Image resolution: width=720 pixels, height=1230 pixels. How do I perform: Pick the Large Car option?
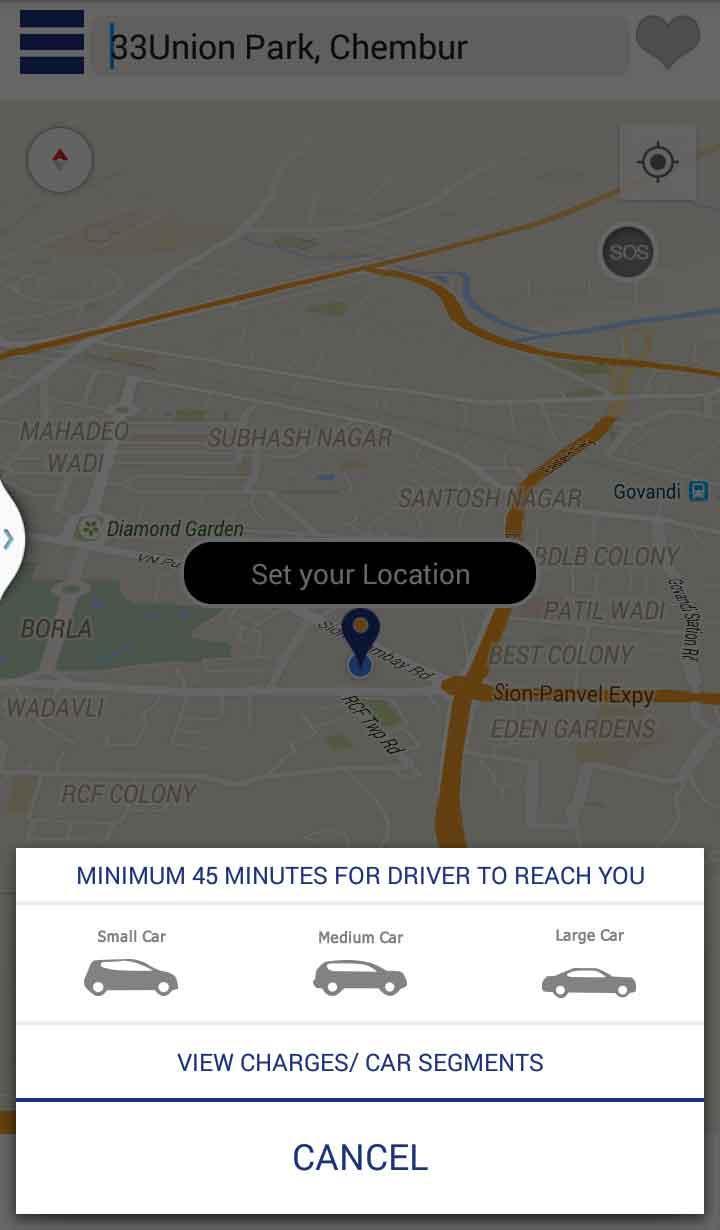[x=589, y=964]
